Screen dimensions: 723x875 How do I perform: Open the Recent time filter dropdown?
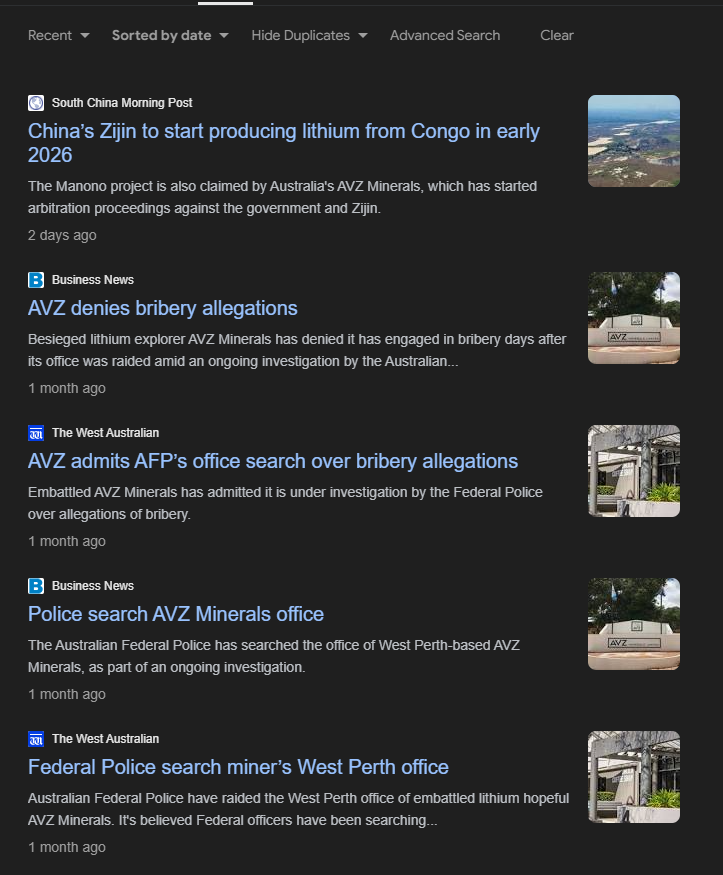pyautogui.click(x=58, y=35)
